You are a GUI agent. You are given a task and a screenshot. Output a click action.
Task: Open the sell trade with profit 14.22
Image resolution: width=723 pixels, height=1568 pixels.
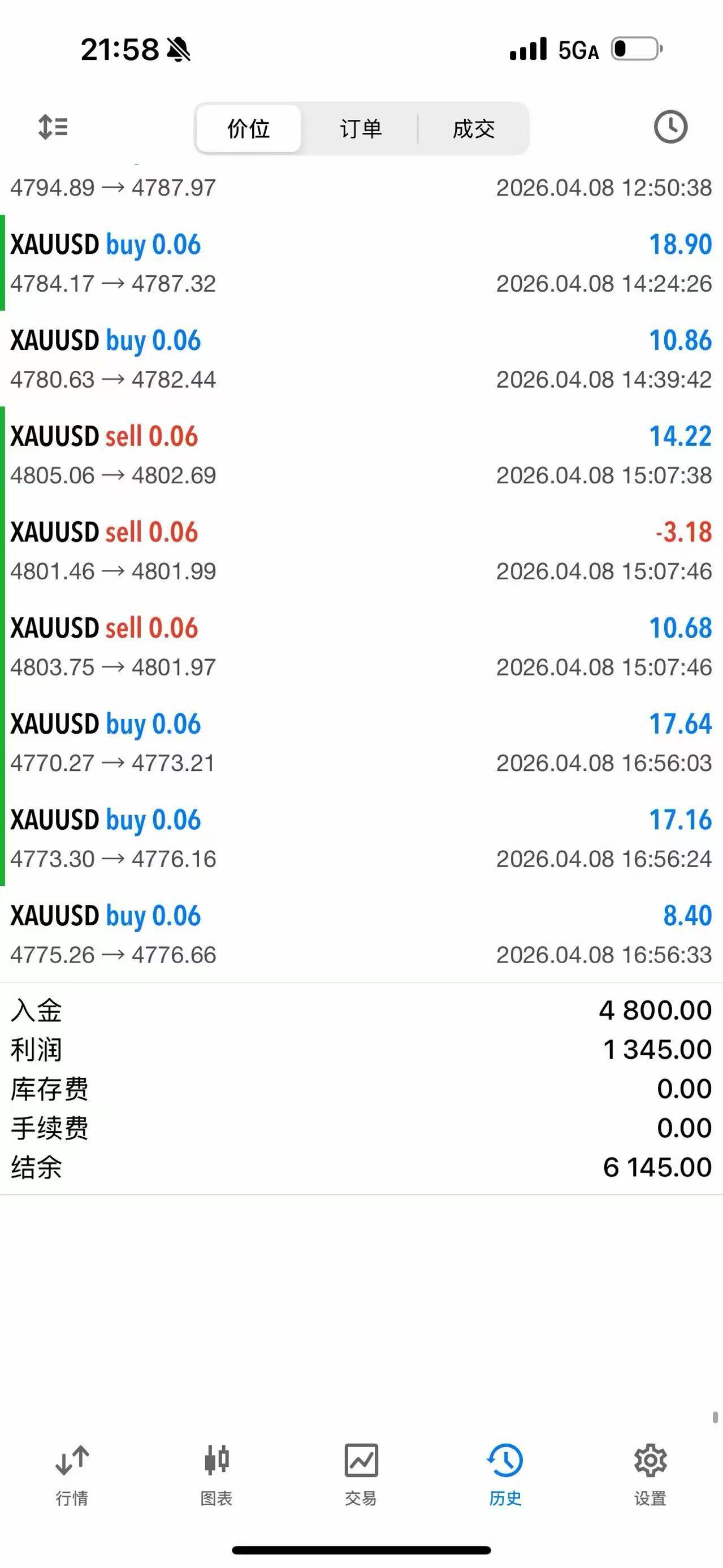[x=362, y=454]
